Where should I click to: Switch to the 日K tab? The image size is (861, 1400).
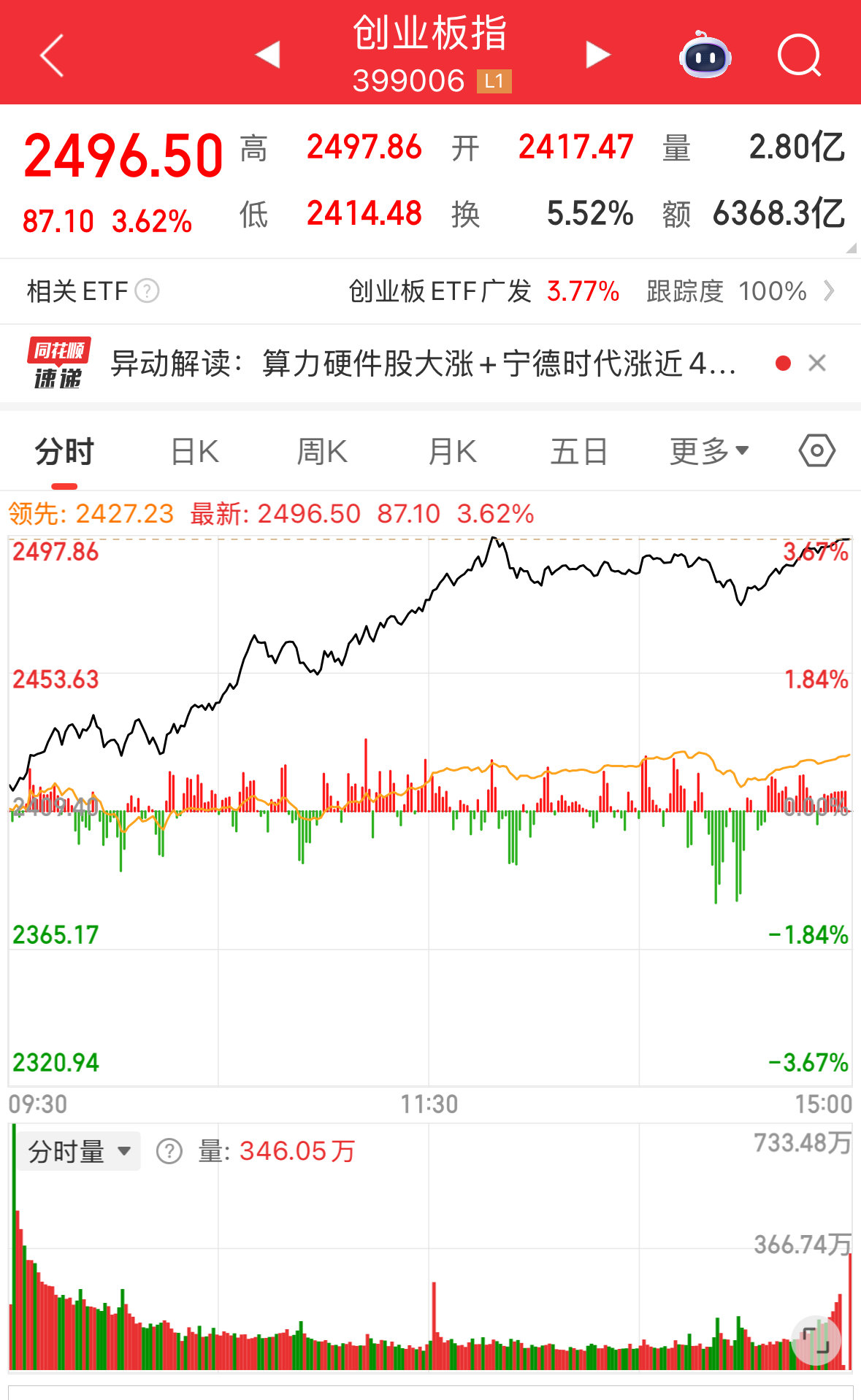coord(194,452)
